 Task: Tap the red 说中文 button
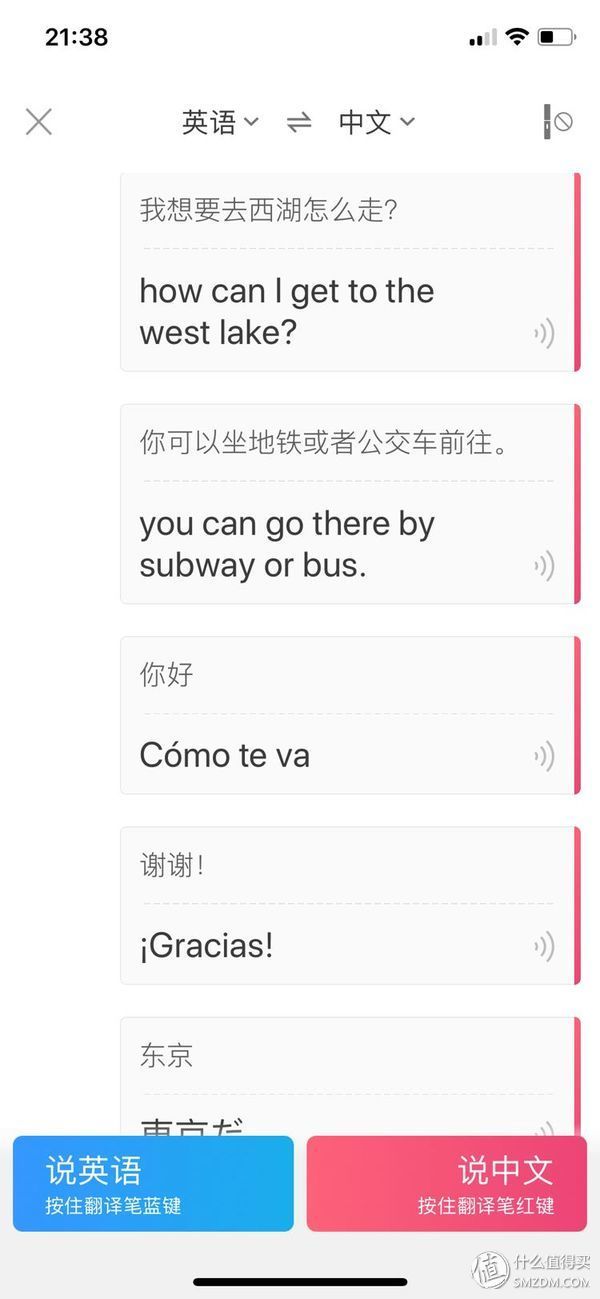pos(447,1183)
